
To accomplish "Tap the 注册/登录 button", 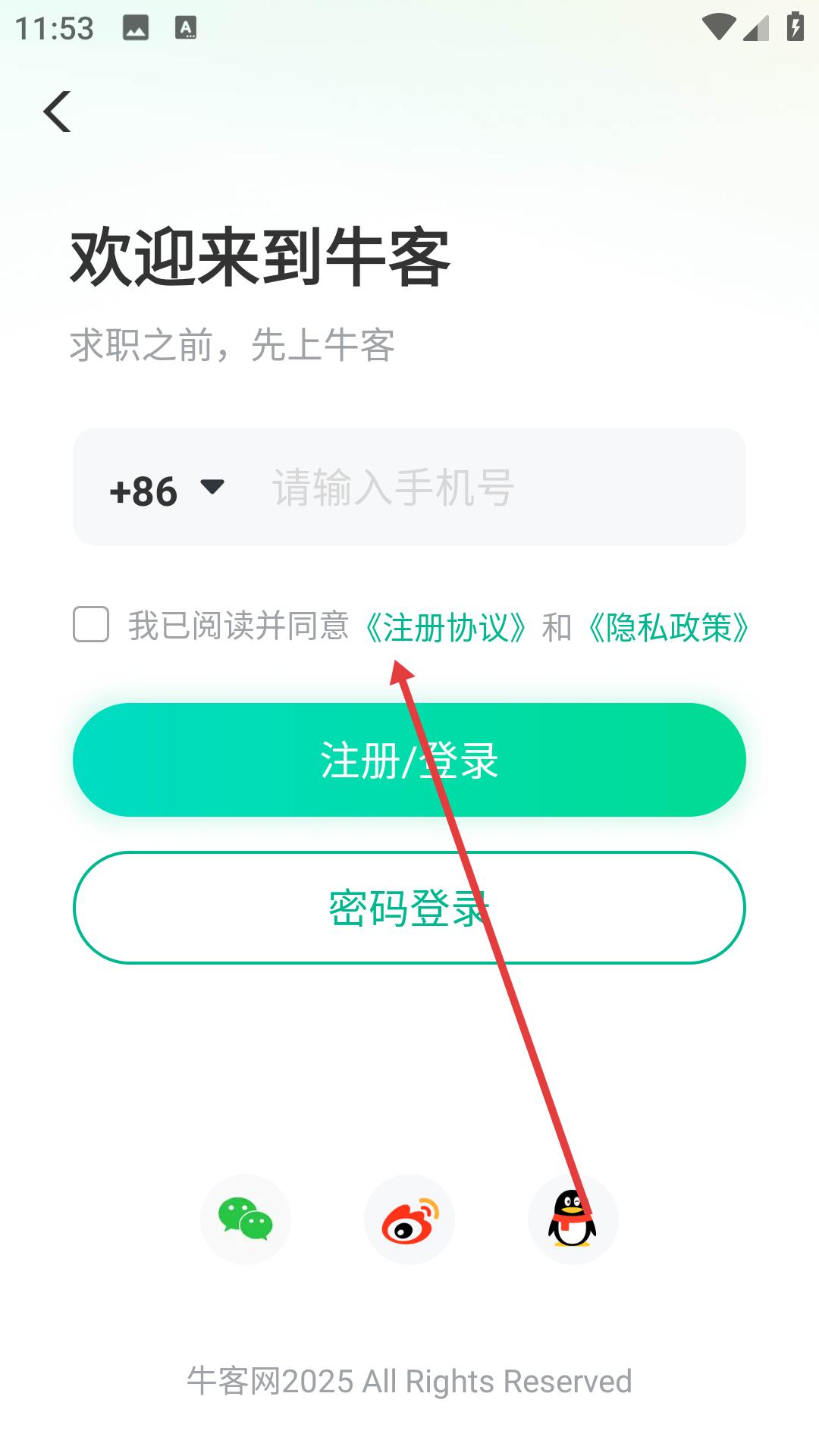I will click(409, 760).
